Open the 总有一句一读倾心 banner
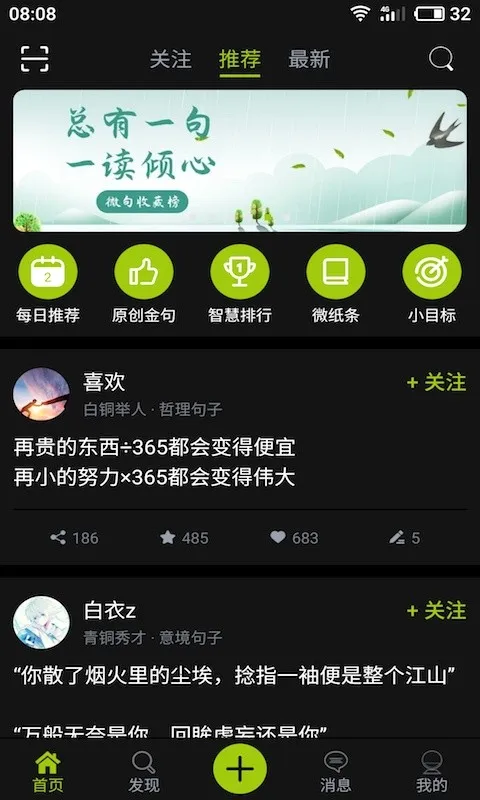Image resolution: width=480 pixels, height=800 pixels. (240, 161)
